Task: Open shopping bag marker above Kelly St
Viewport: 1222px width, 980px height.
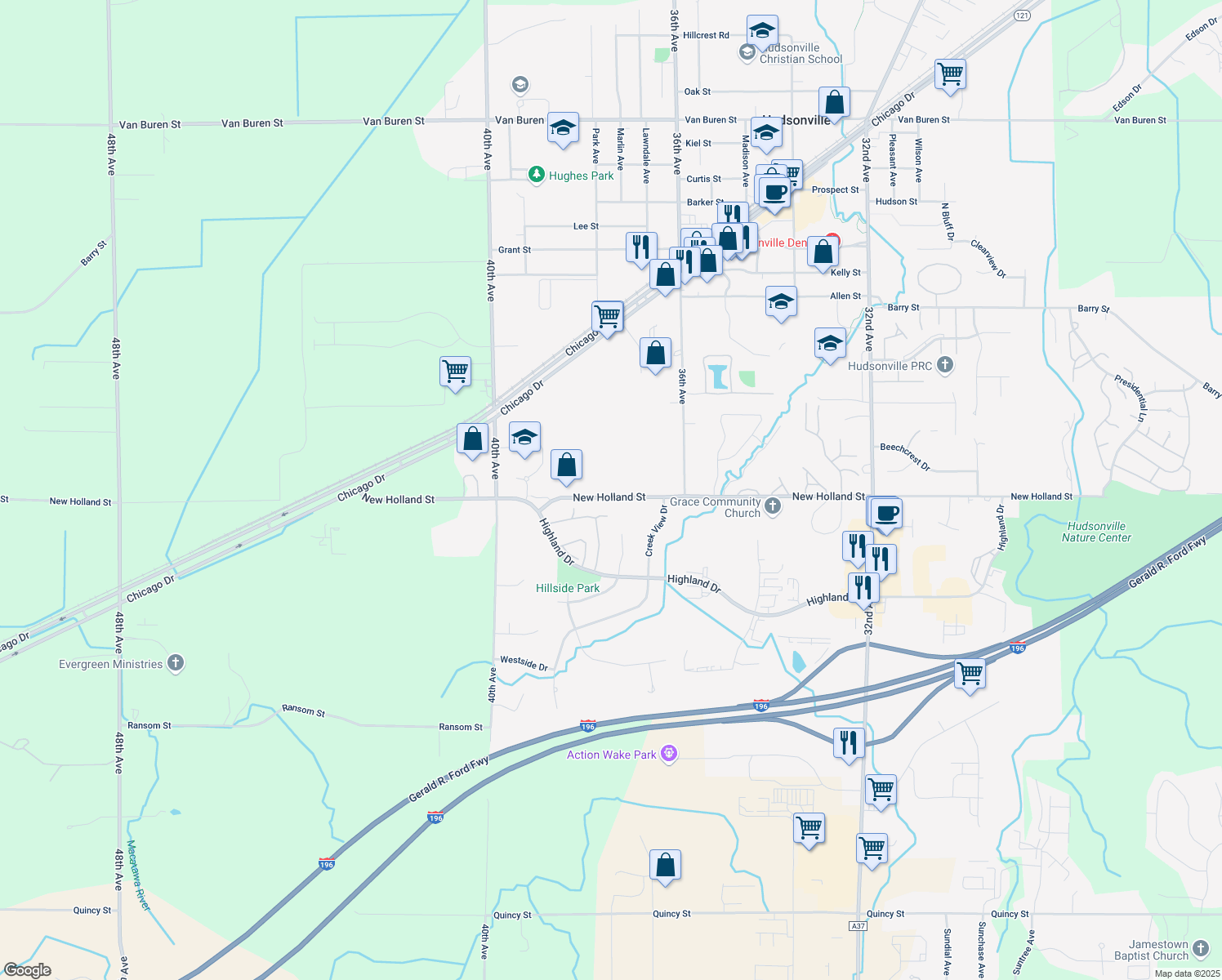Action: (x=823, y=252)
